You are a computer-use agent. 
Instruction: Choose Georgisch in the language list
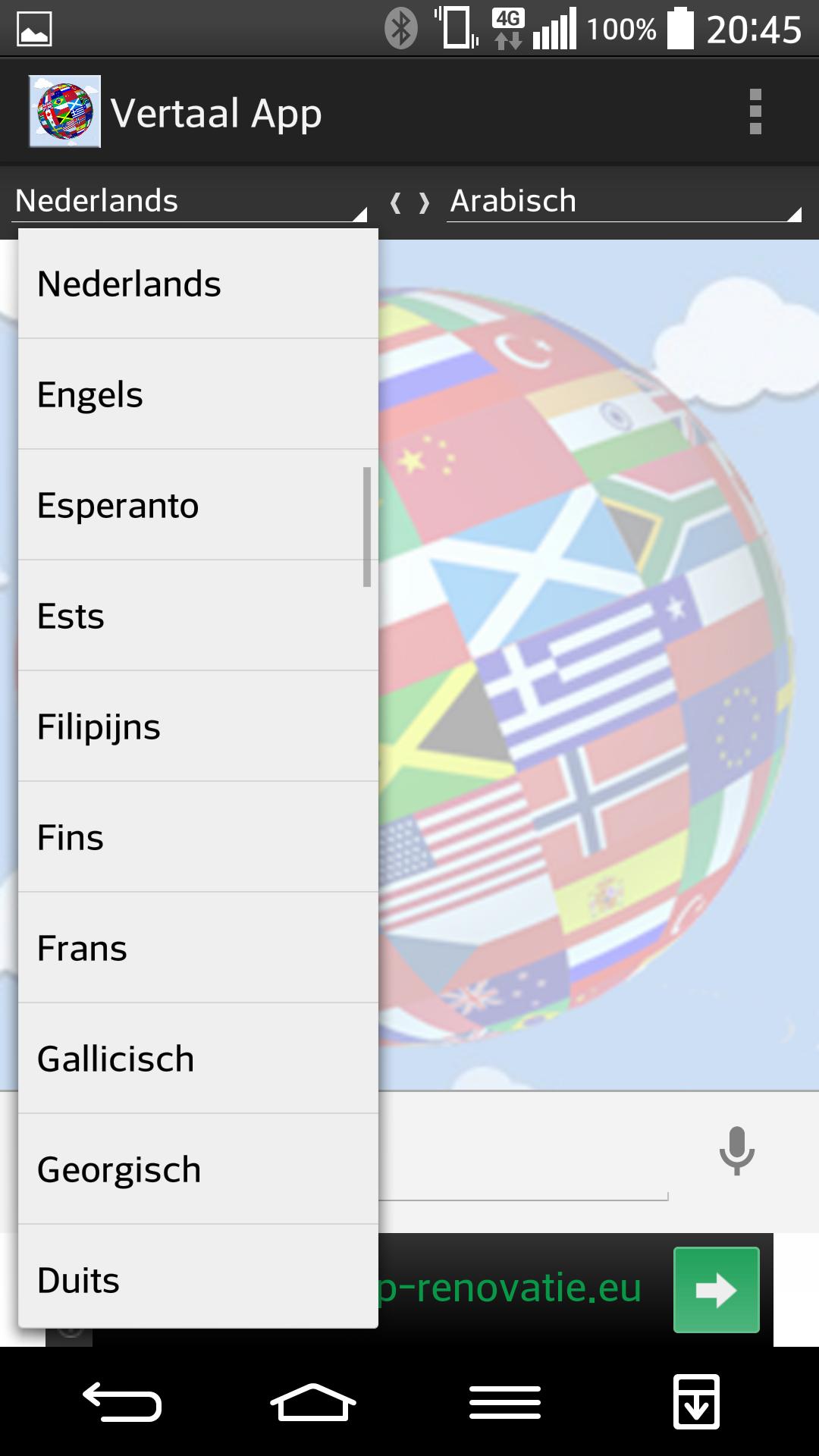click(x=197, y=1169)
